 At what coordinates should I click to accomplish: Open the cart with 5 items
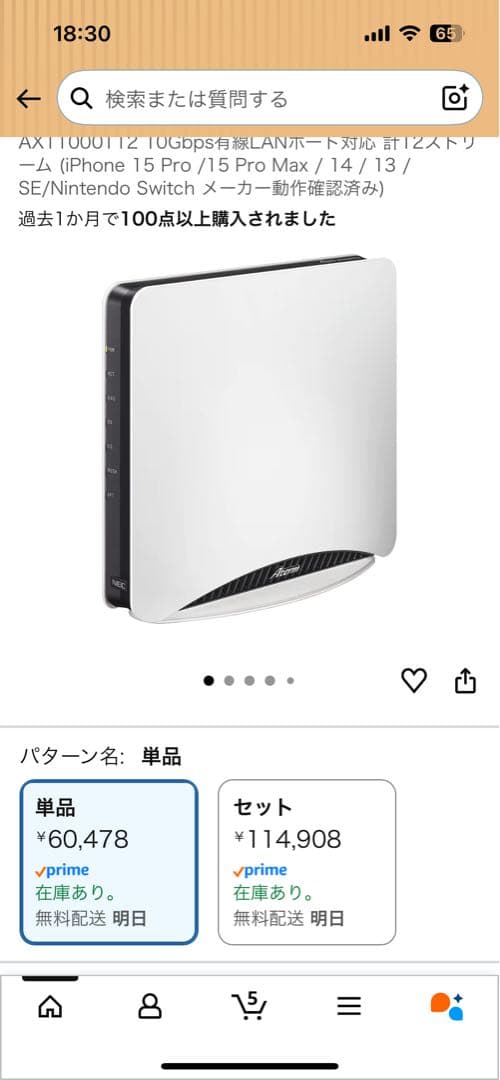249,1006
